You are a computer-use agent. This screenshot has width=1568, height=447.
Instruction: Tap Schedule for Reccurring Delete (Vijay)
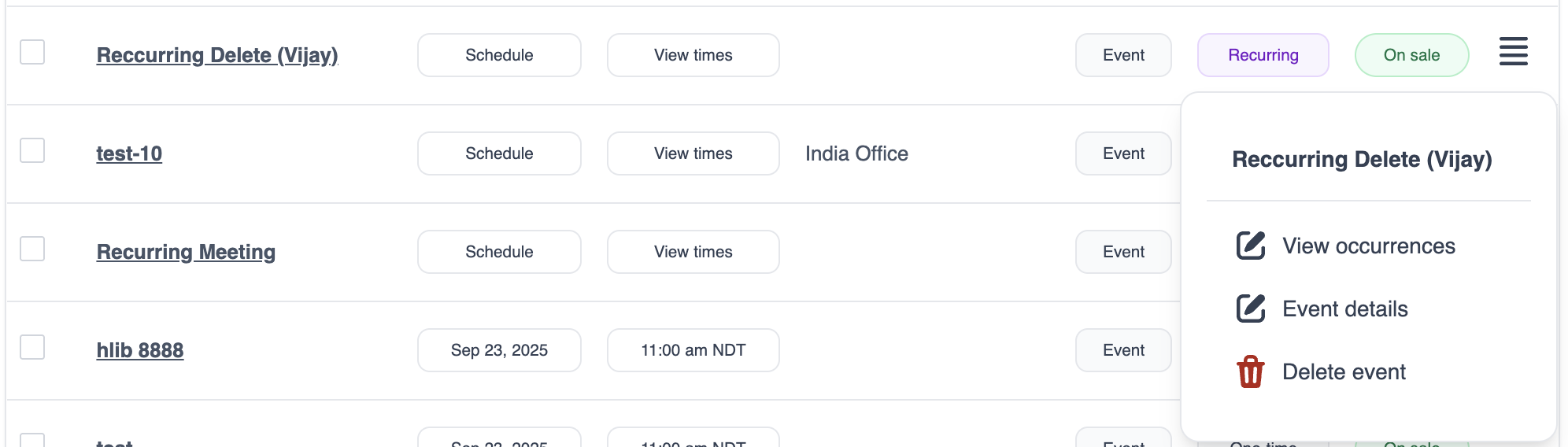tap(499, 55)
